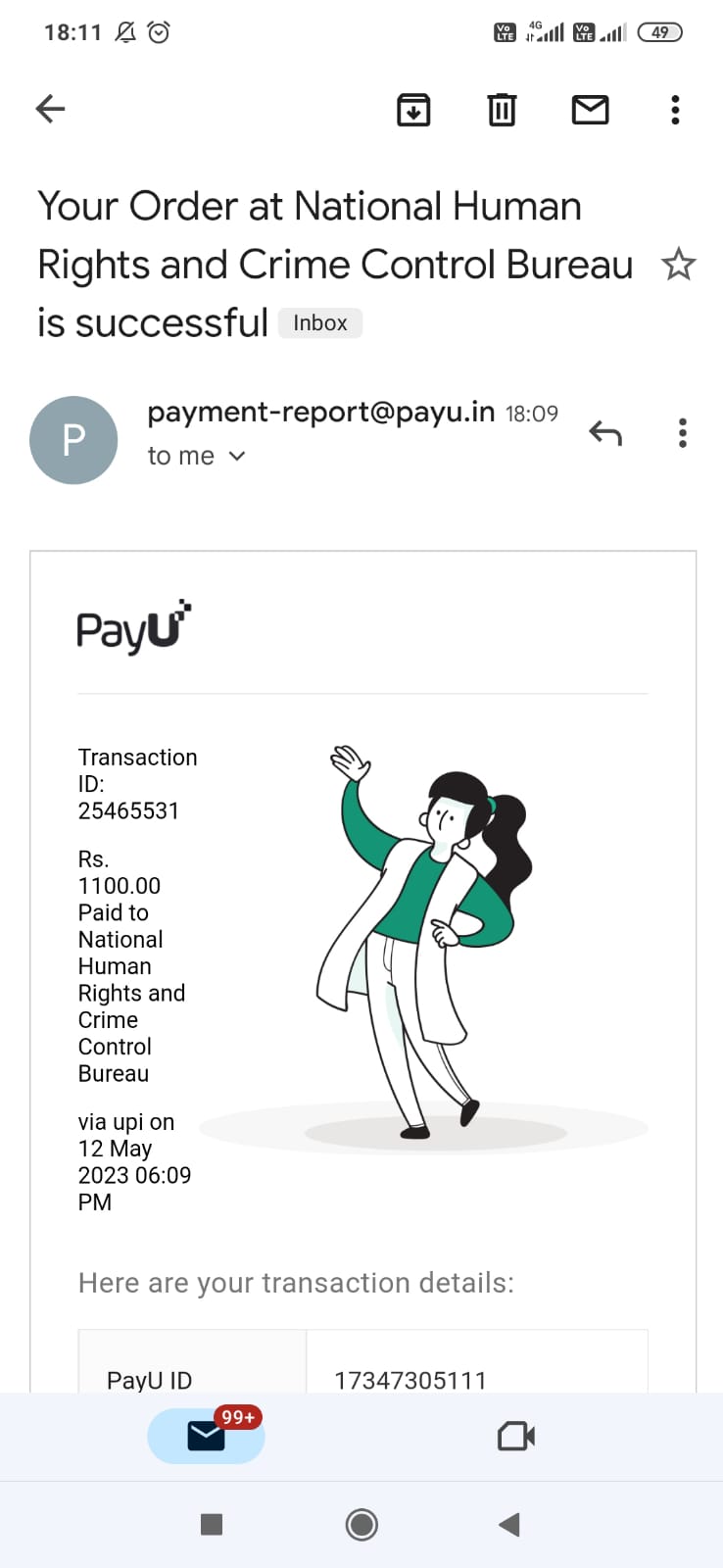Open the sender's profile avatar
This screenshot has height=1568, width=723.
73,440
